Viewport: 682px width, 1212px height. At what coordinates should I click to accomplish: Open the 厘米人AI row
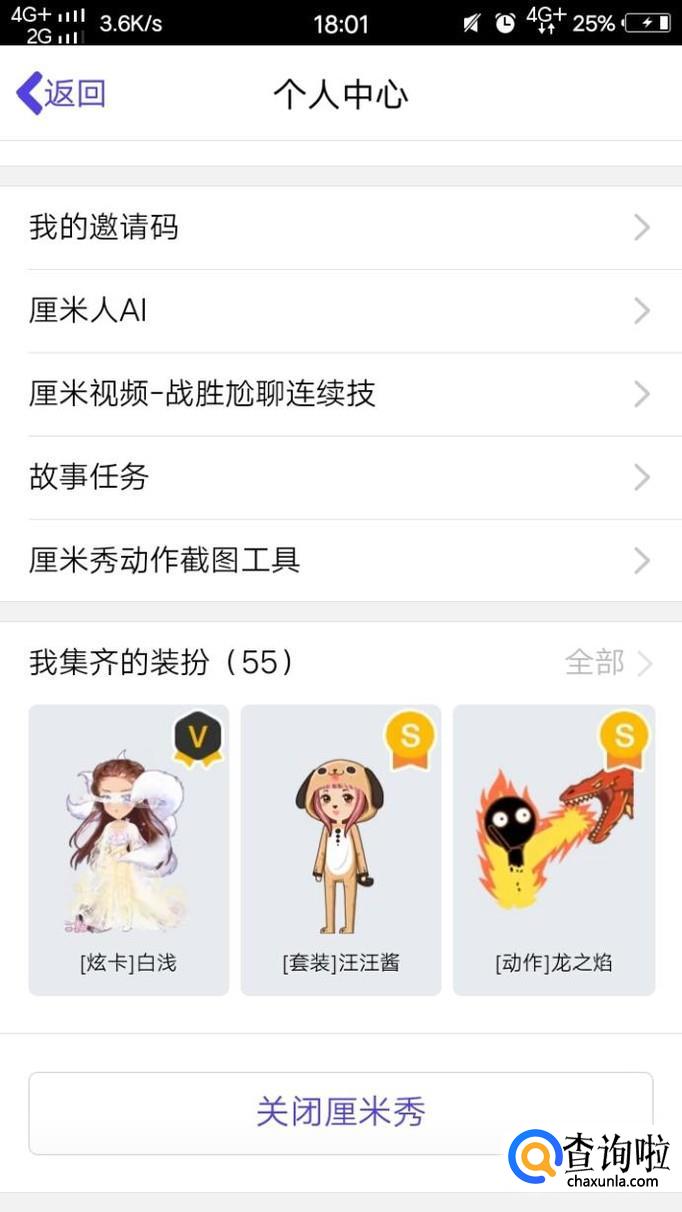(340, 311)
